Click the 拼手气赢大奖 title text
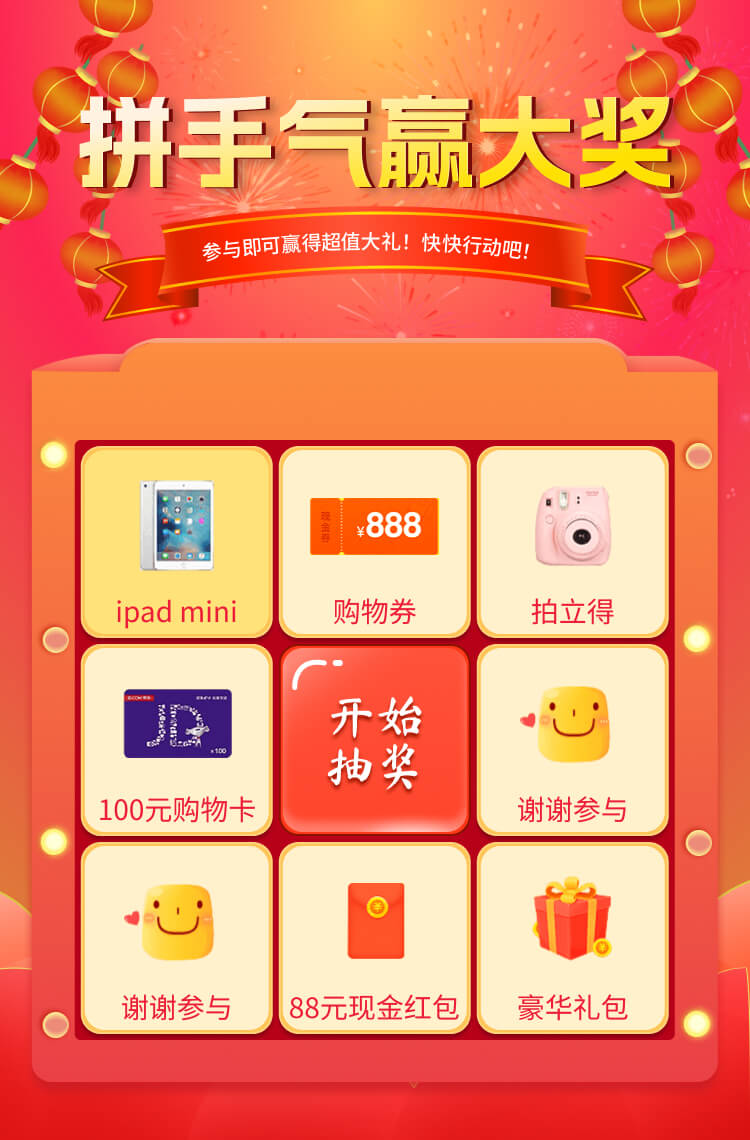The height and width of the screenshot is (1140, 750). click(375, 140)
